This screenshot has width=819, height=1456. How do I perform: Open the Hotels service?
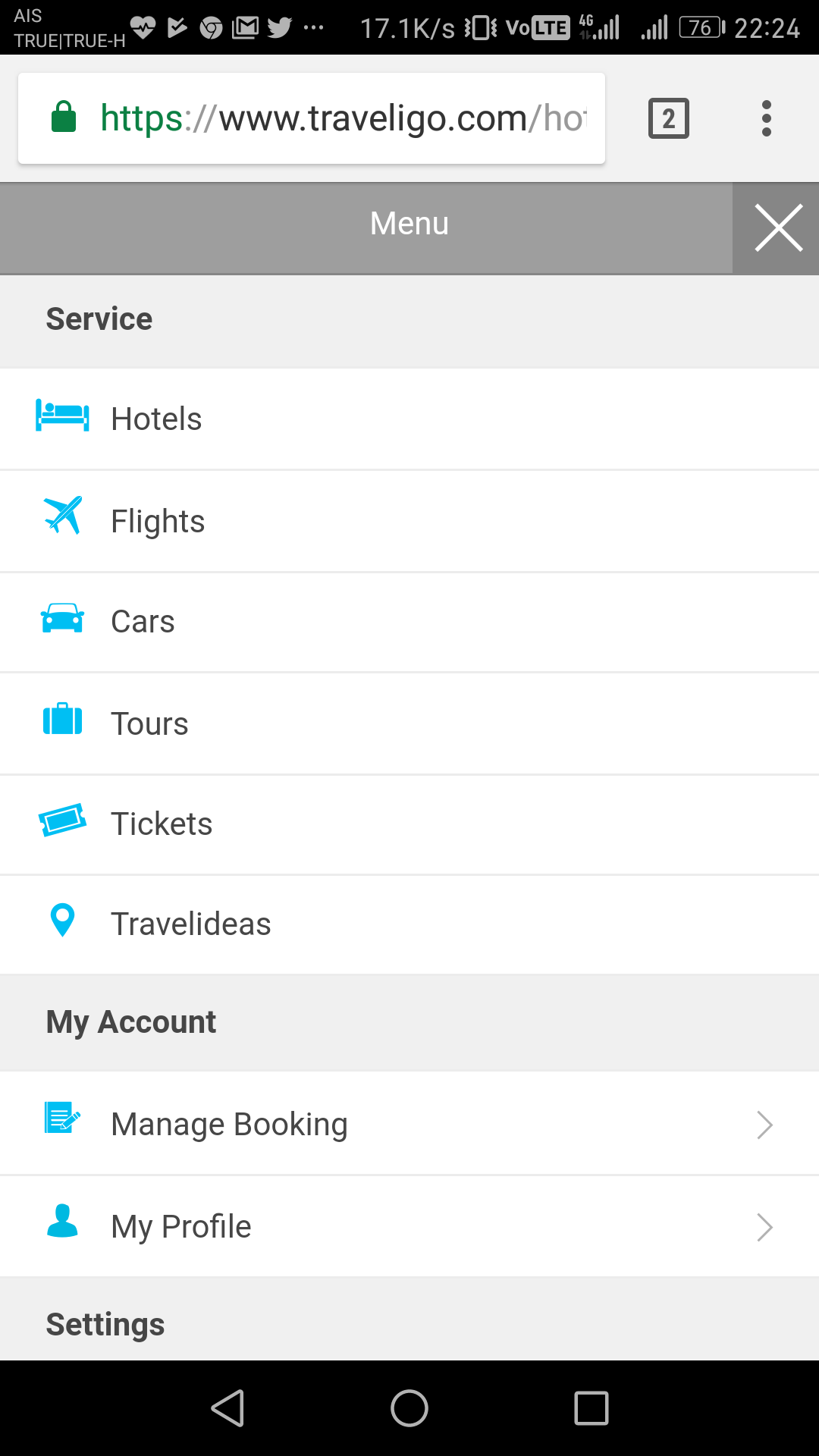tap(409, 419)
